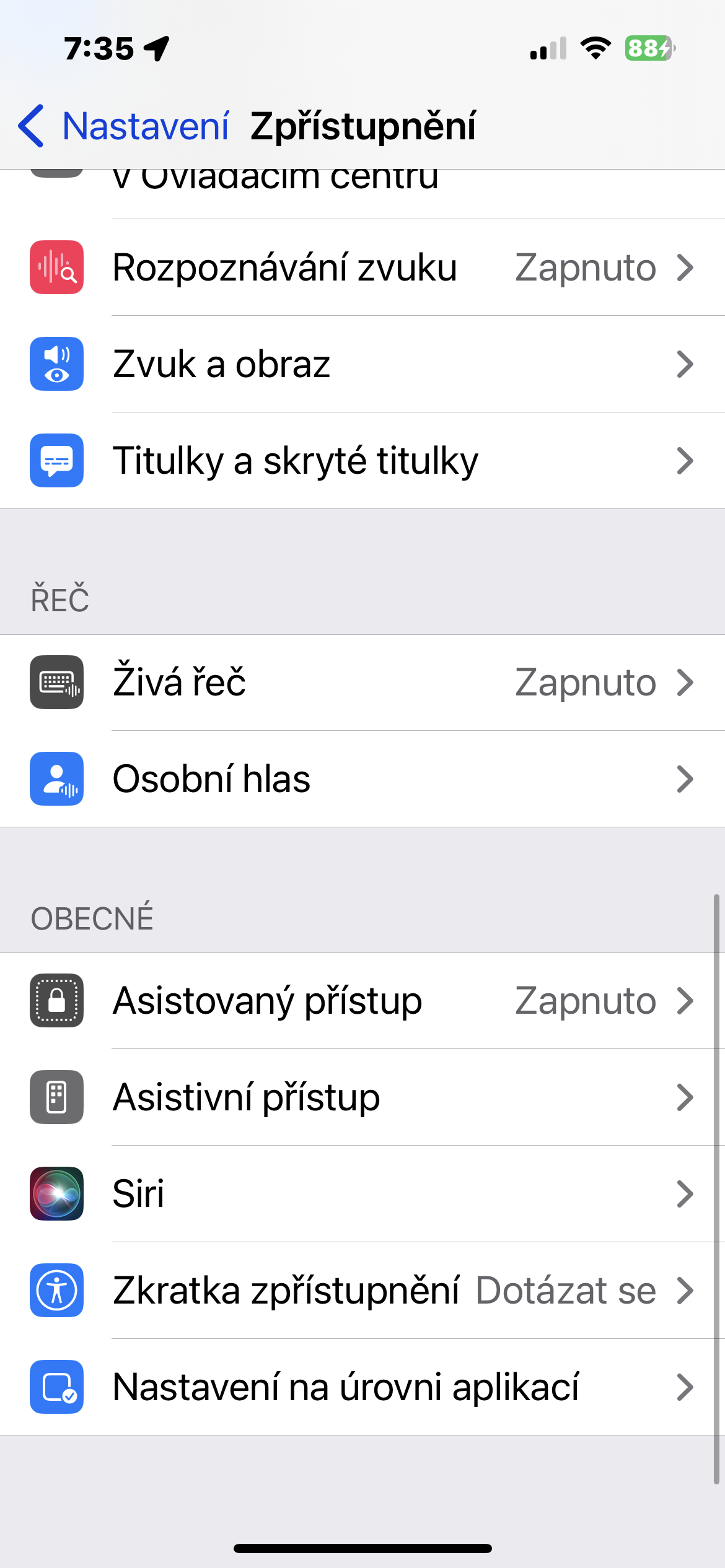Open Živá řeč settings

coord(362,682)
